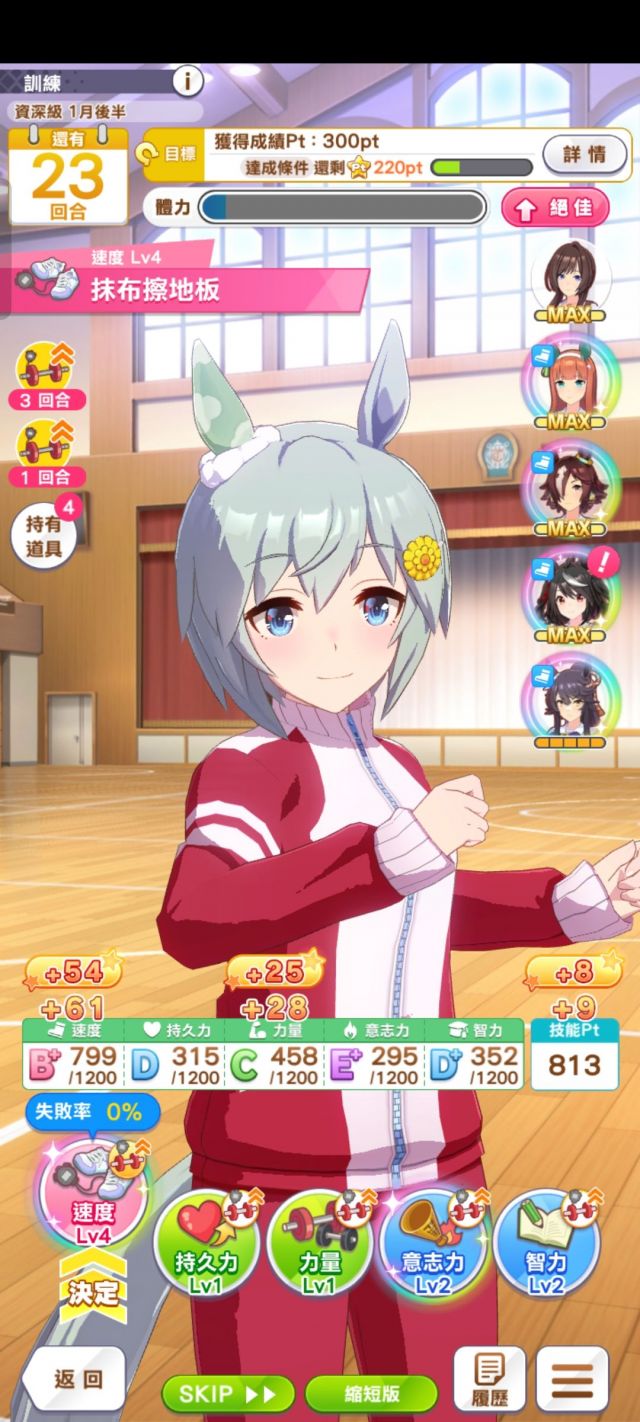Toggle the 縮短版 event setting
Viewport: 640px width, 1422px height.
click(x=371, y=1393)
